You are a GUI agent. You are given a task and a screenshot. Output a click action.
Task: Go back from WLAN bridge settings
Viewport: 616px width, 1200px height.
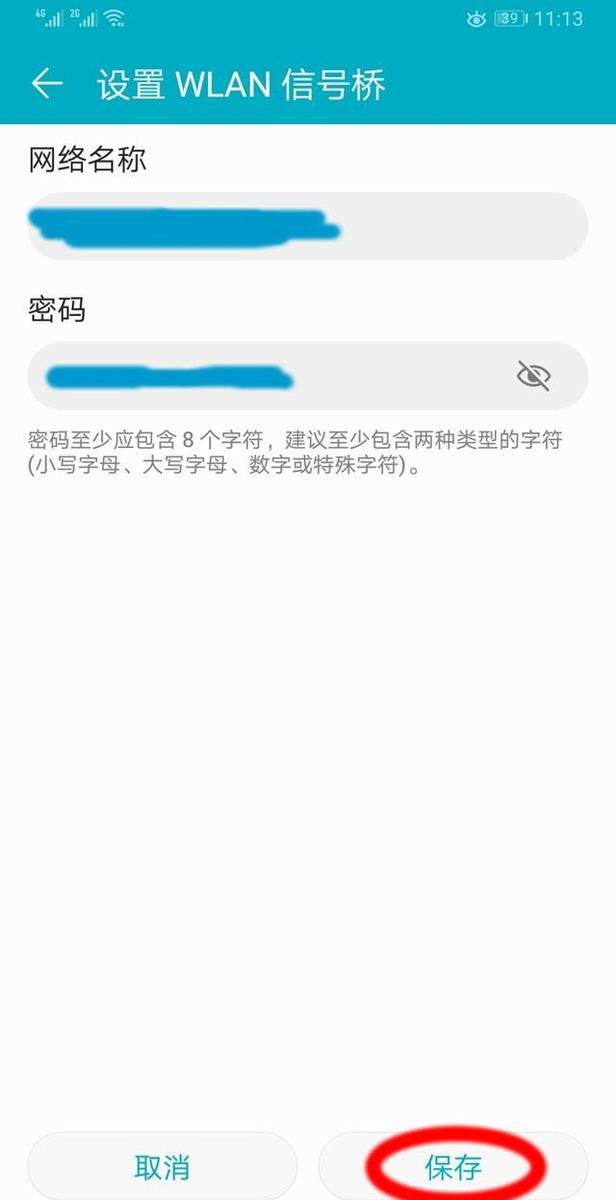coord(47,84)
